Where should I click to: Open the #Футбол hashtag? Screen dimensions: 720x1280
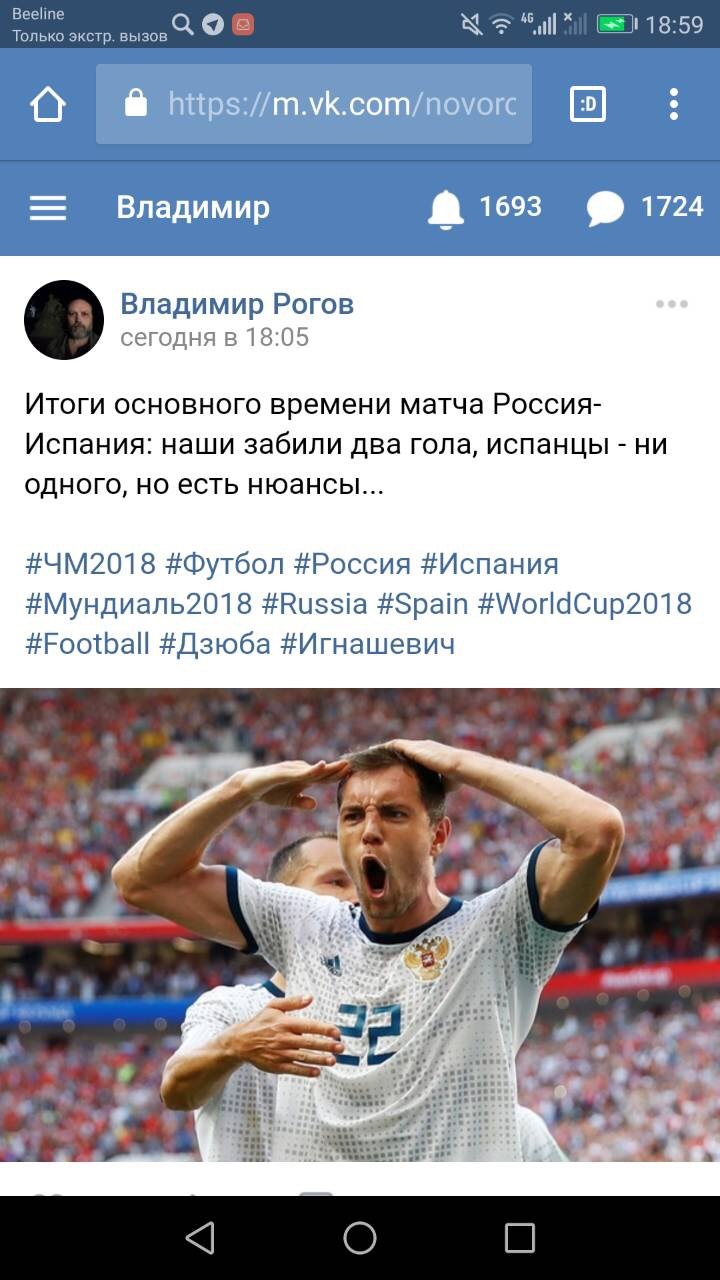[x=225, y=564]
